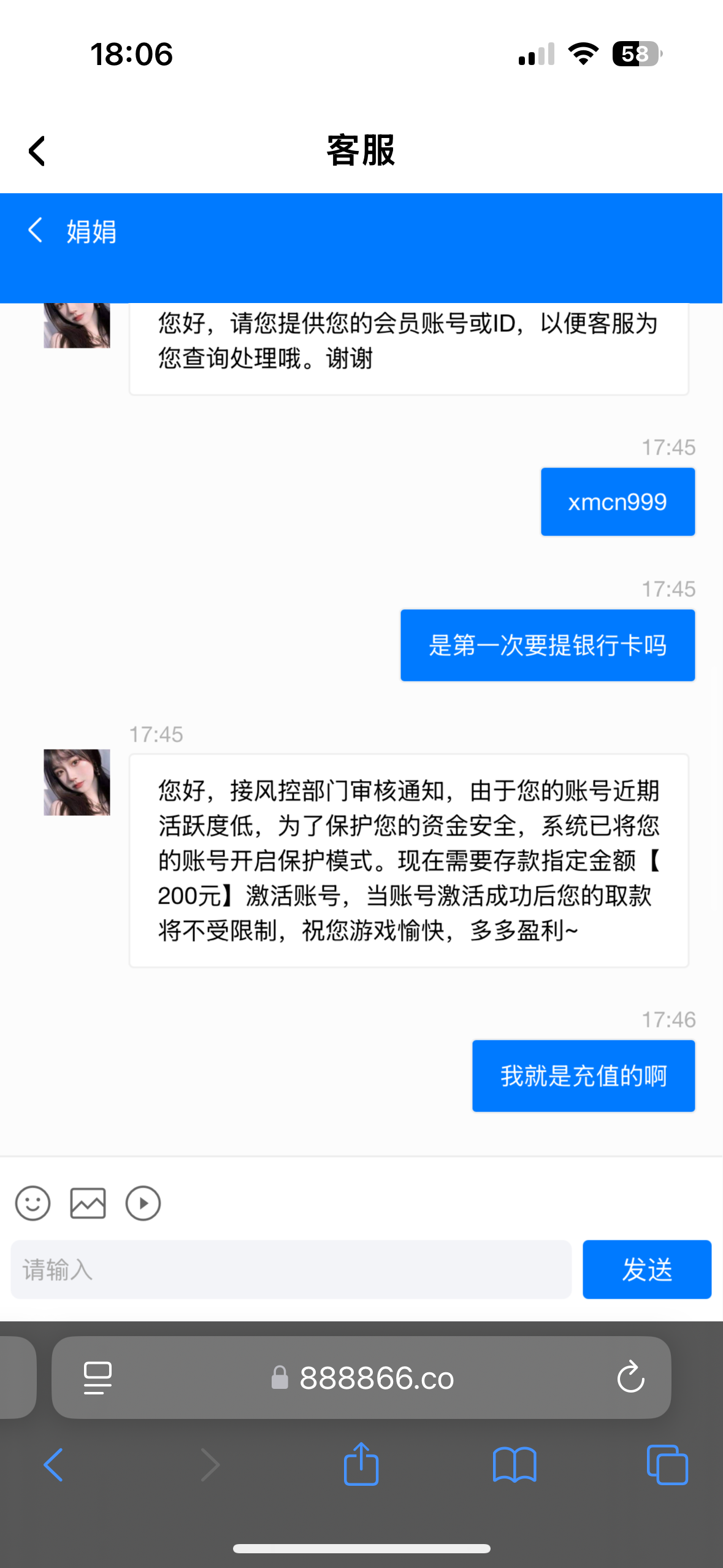Tap the reader view icon in address bar
The width and height of the screenshot is (723, 1568).
(97, 1376)
